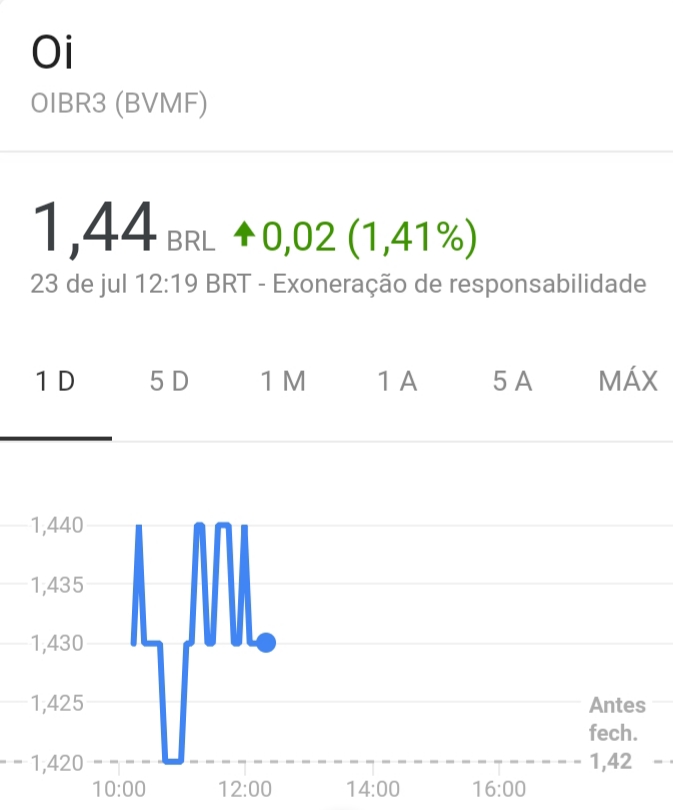Select the 1 D time range tab

(56, 381)
